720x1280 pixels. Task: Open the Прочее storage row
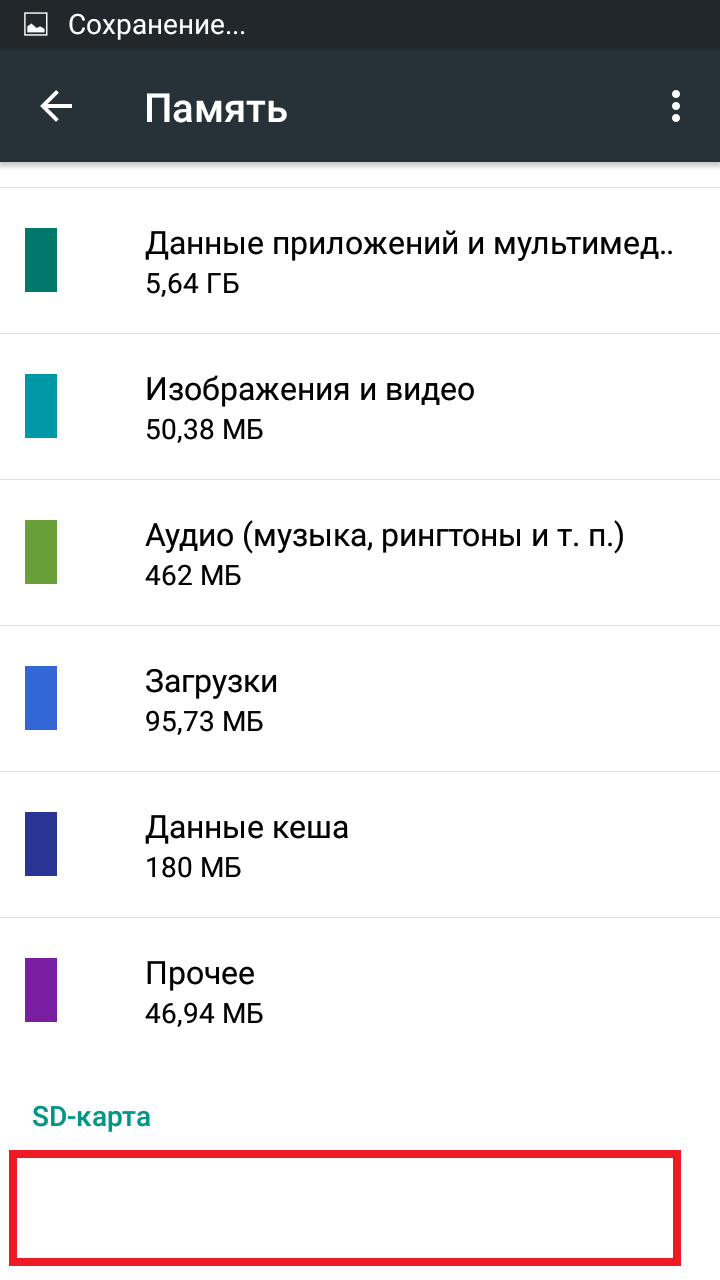[x=360, y=991]
